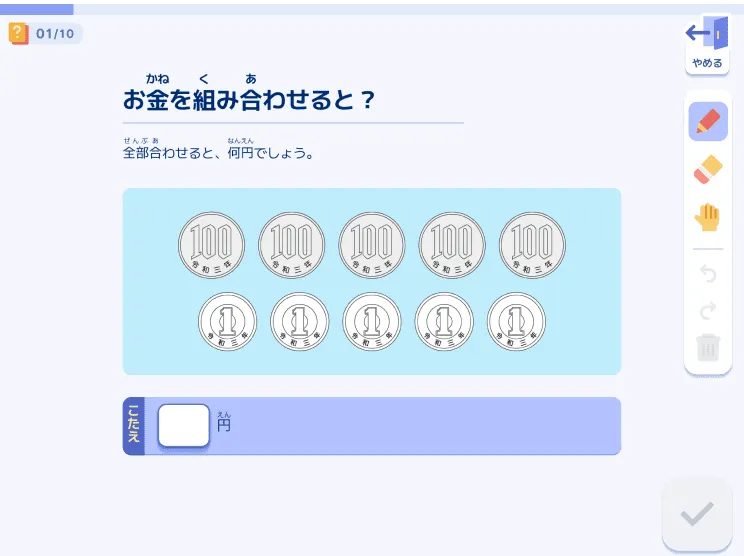Tap the やめる exit button
The width and height of the screenshot is (744, 556).
click(x=707, y=44)
